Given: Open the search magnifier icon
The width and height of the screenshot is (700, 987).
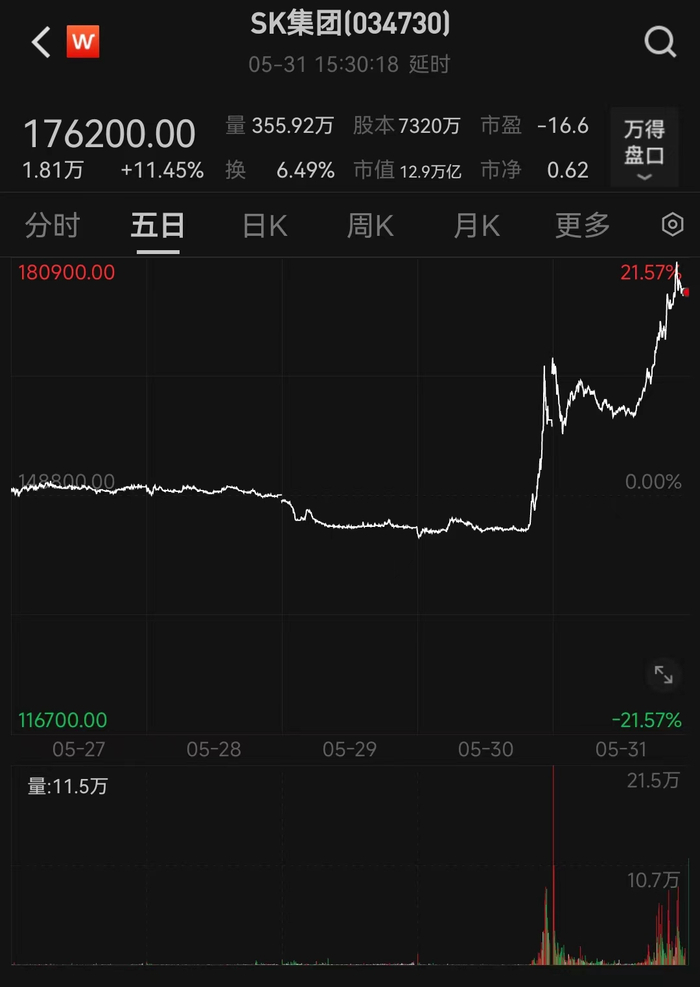Looking at the screenshot, I should click(660, 42).
